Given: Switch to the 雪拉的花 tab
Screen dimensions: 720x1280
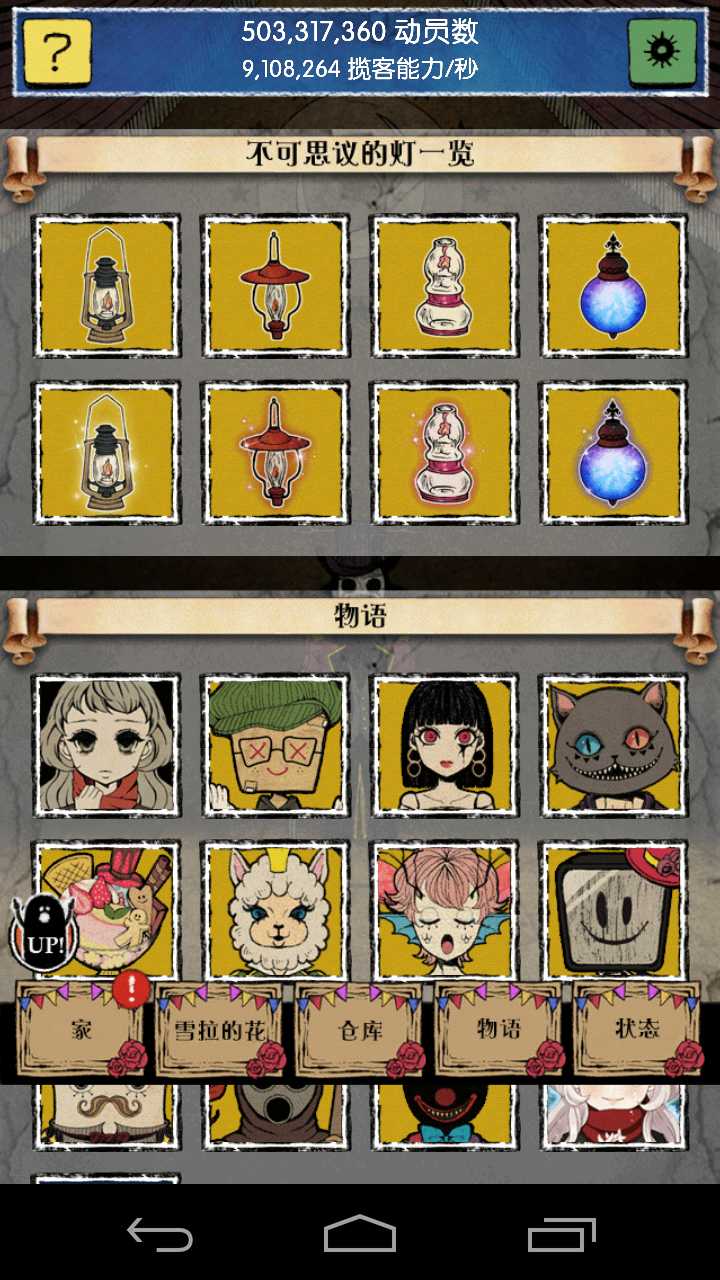Looking at the screenshot, I should coord(219,1030).
